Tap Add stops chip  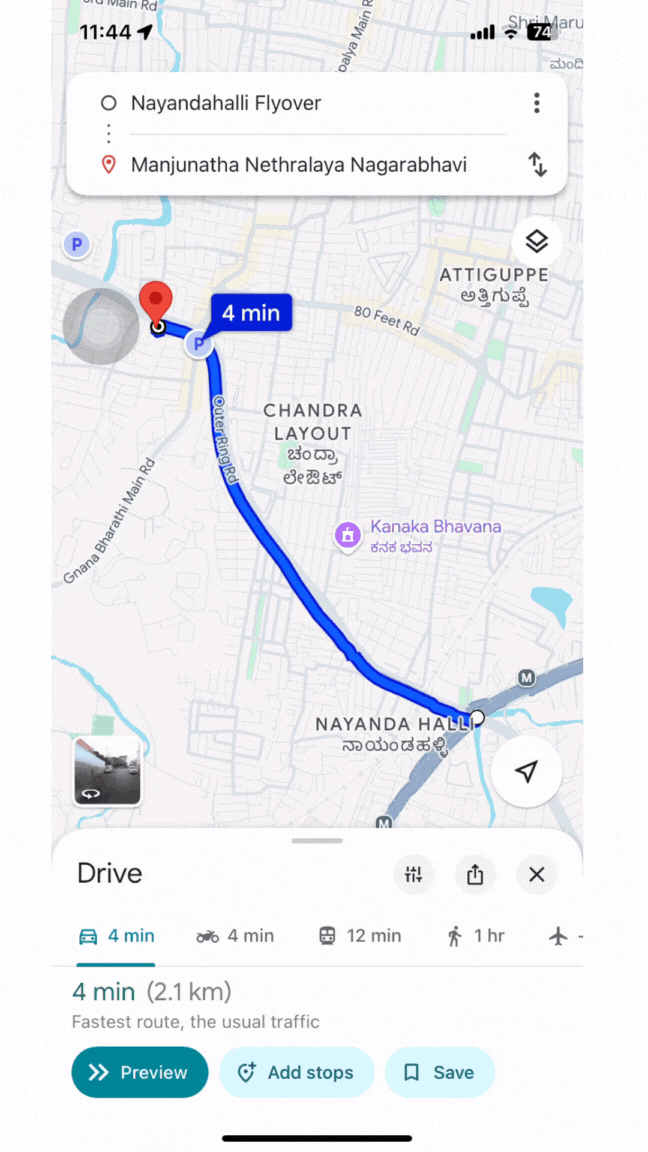pos(296,1072)
